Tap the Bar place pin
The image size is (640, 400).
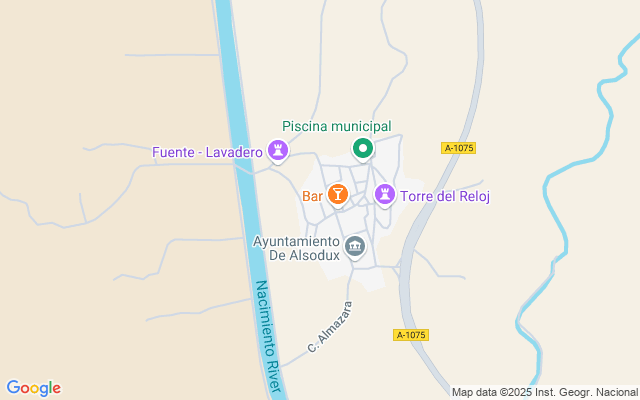[x=337, y=194]
